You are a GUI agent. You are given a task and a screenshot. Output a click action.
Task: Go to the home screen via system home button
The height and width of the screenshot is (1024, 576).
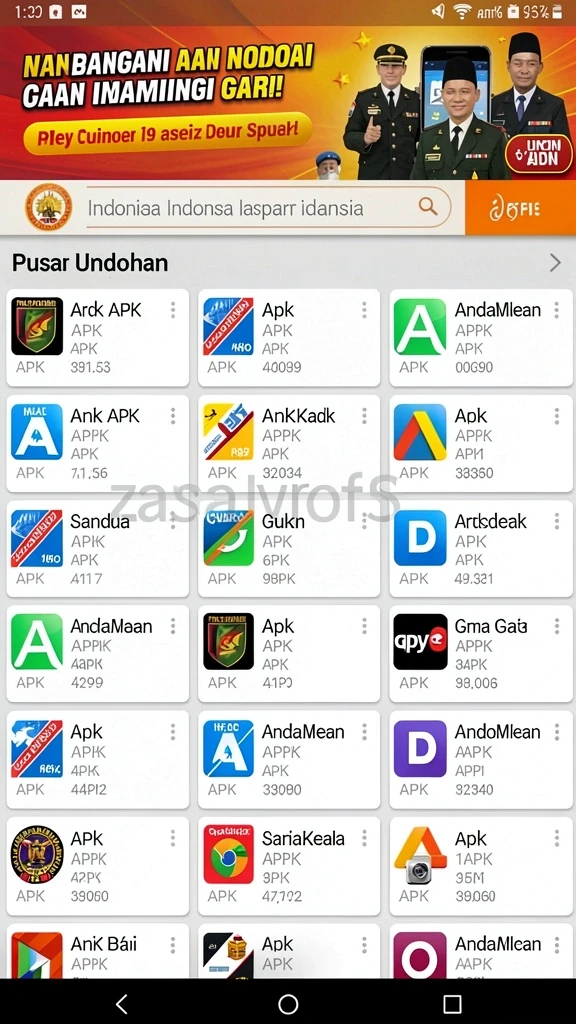click(288, 1004)
